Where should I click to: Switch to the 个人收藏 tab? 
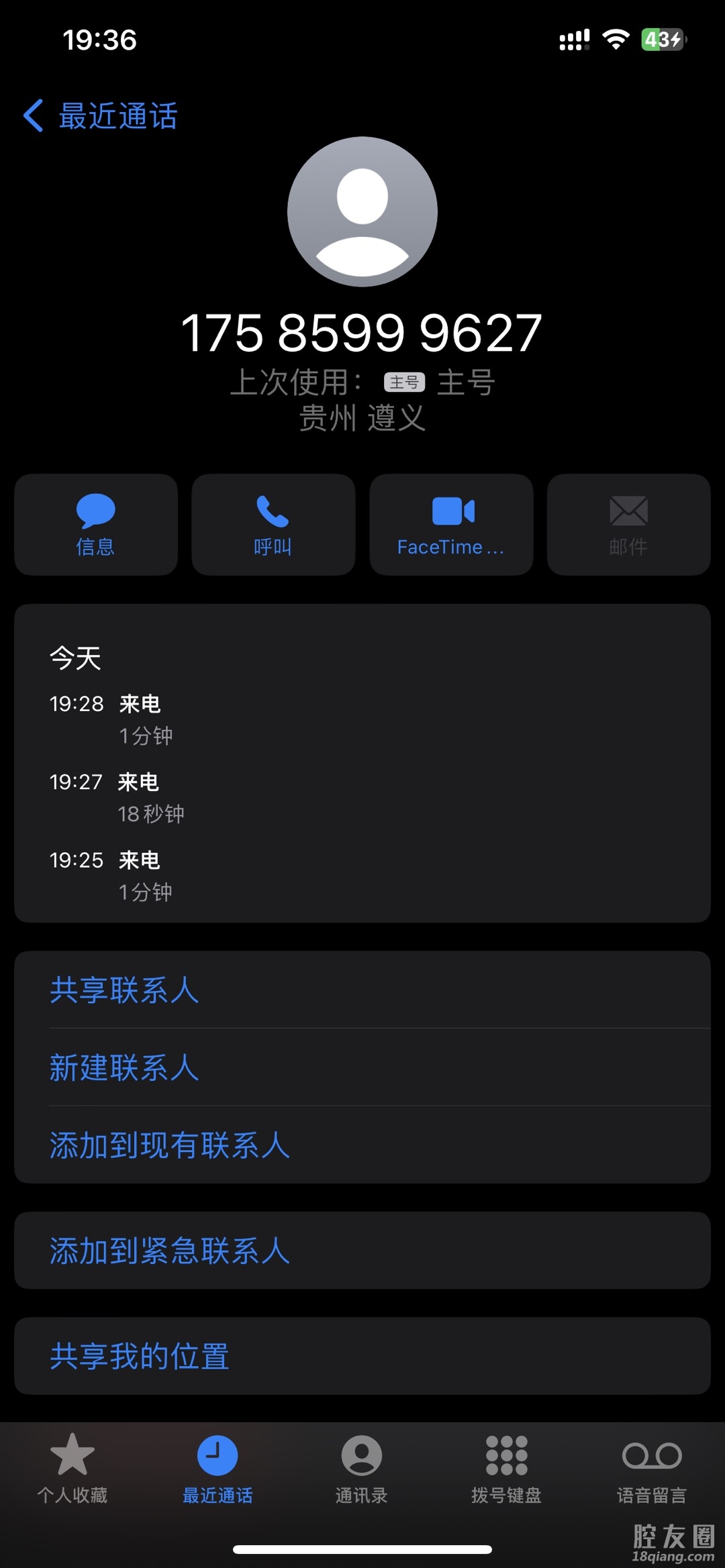[x=72, y=1467]
